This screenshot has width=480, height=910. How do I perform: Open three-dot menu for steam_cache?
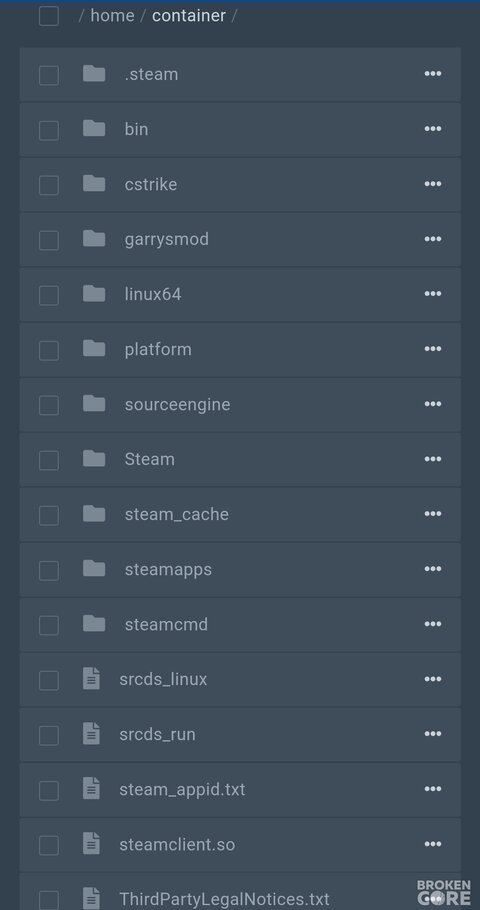coord(432,514)
